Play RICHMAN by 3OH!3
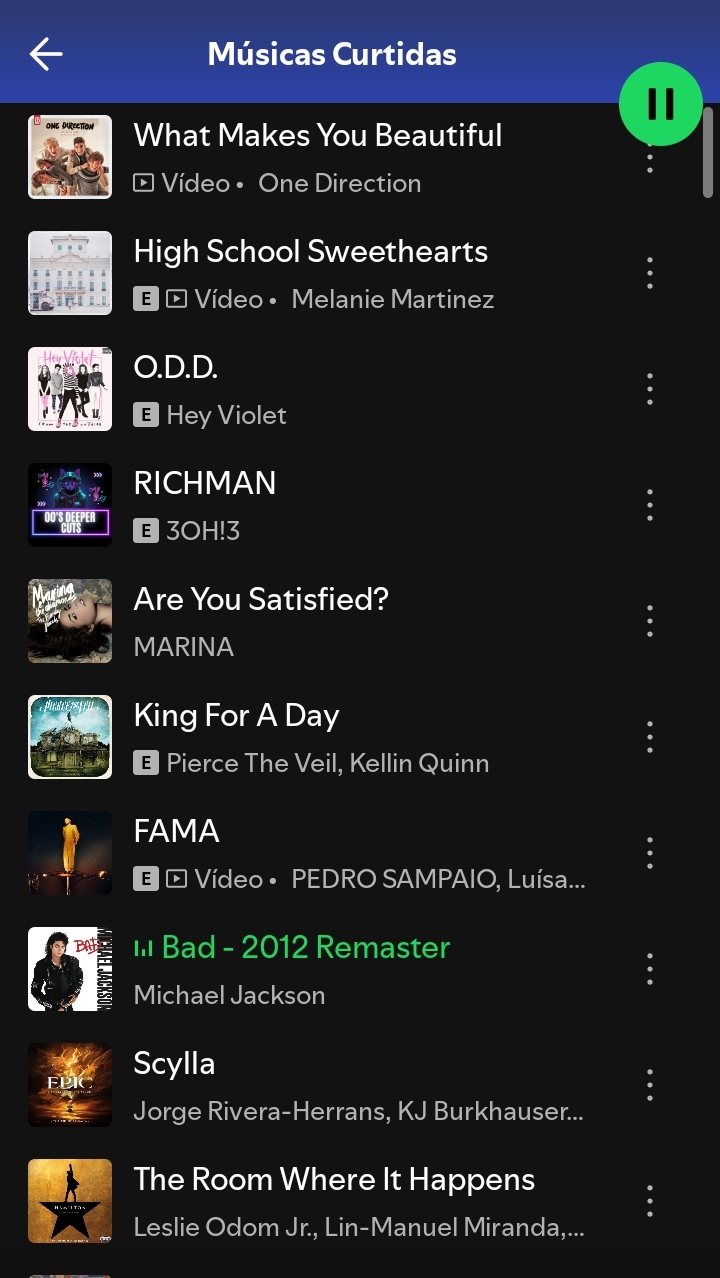720x1278 pixels. click(x=205, y=484)
